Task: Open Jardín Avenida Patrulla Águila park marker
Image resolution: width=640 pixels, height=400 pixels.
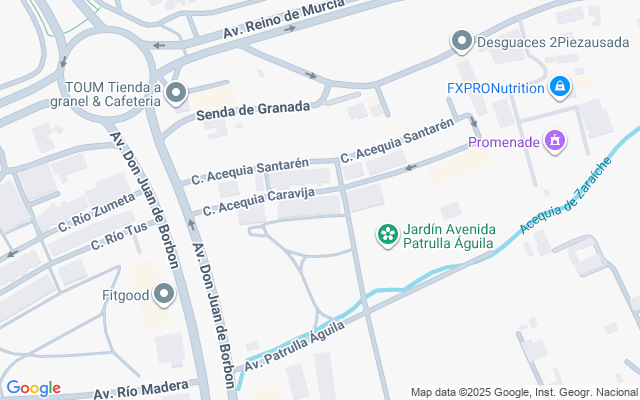Action: coord(387,235)
